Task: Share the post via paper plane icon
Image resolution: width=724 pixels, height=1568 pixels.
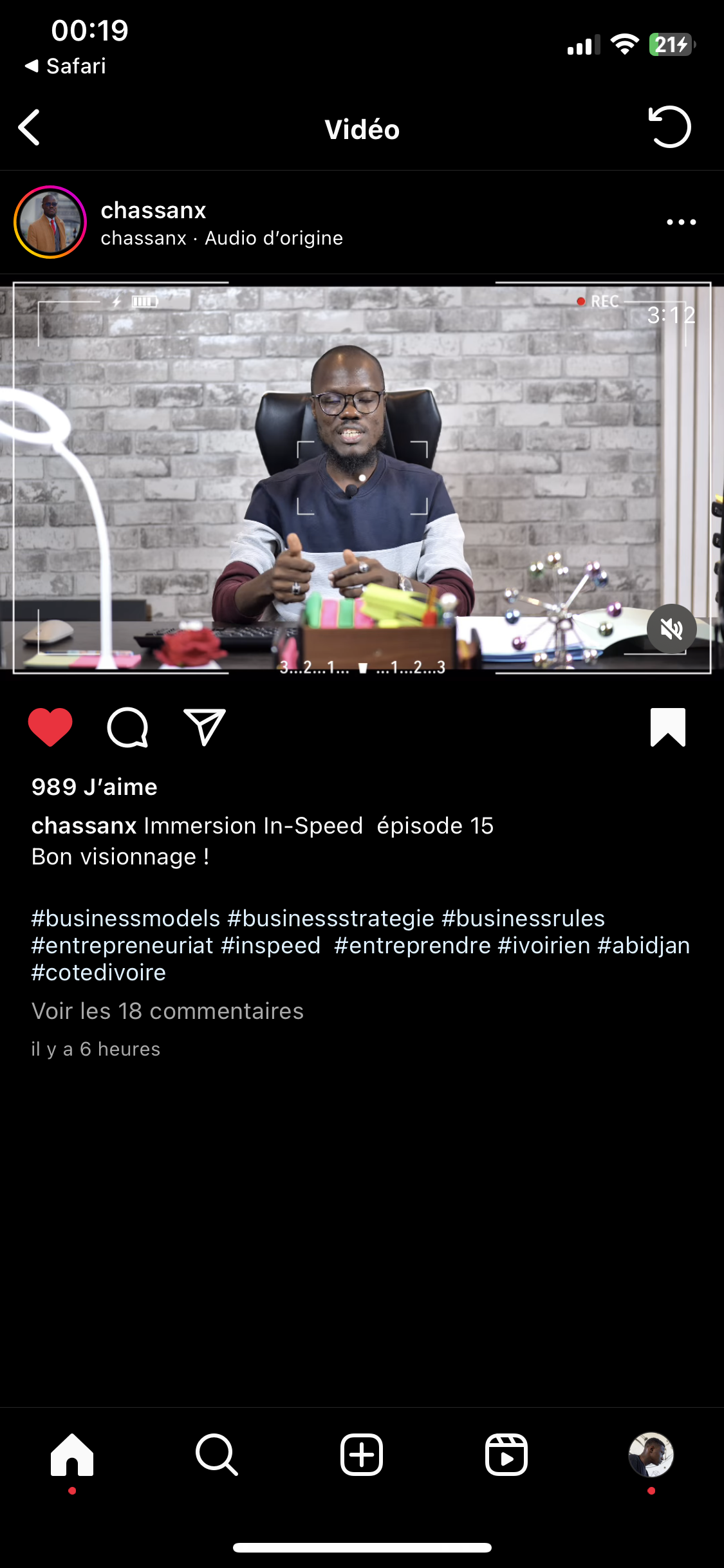Action: [x=205, y=727]
